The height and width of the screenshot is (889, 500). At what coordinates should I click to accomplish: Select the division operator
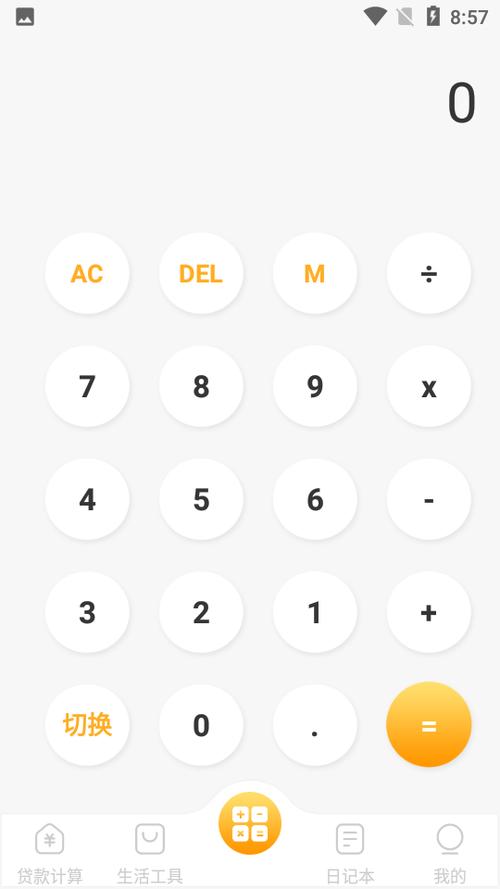click(429, 273)
